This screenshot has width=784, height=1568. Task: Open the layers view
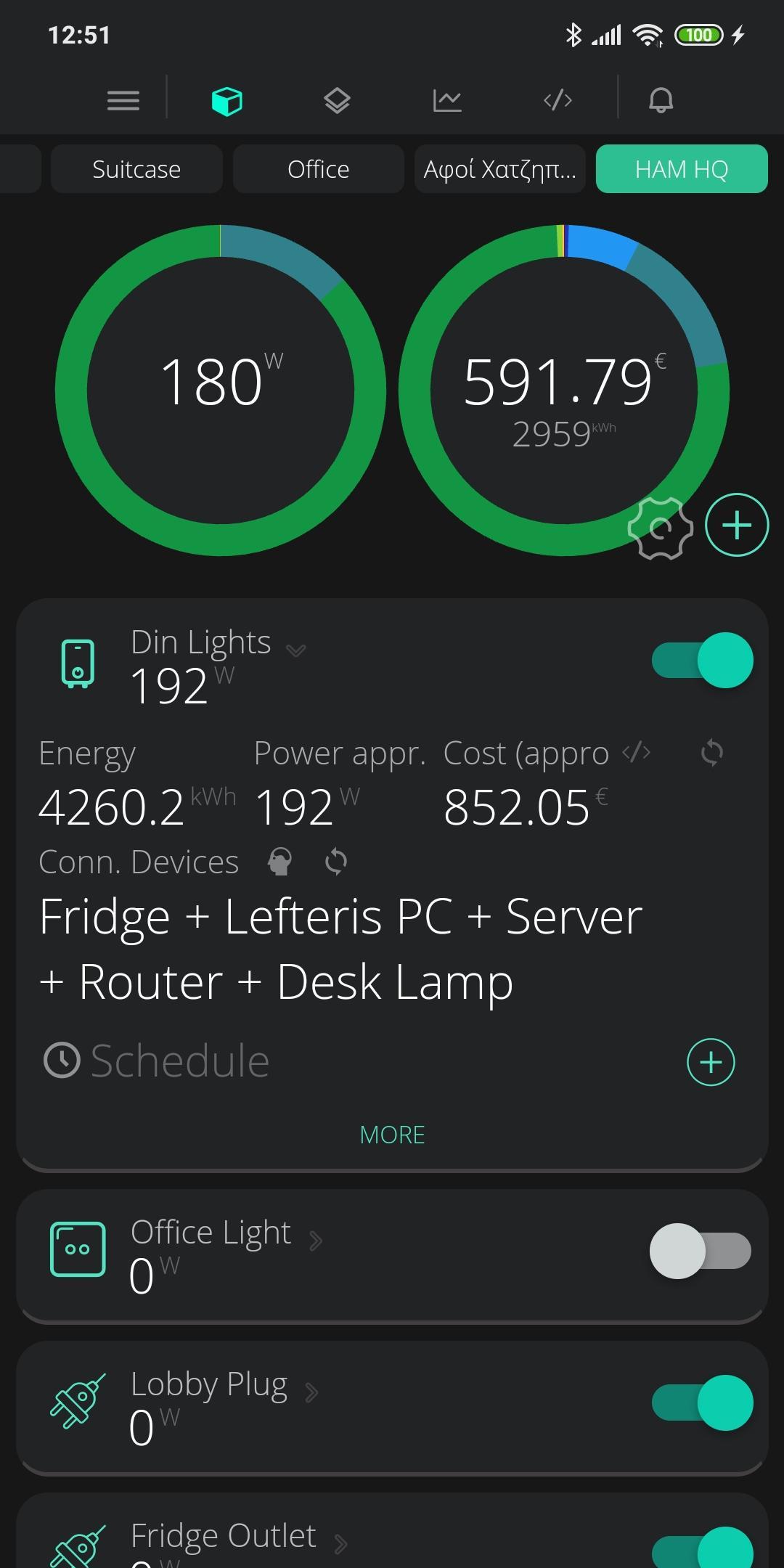(x=337, y=100)
